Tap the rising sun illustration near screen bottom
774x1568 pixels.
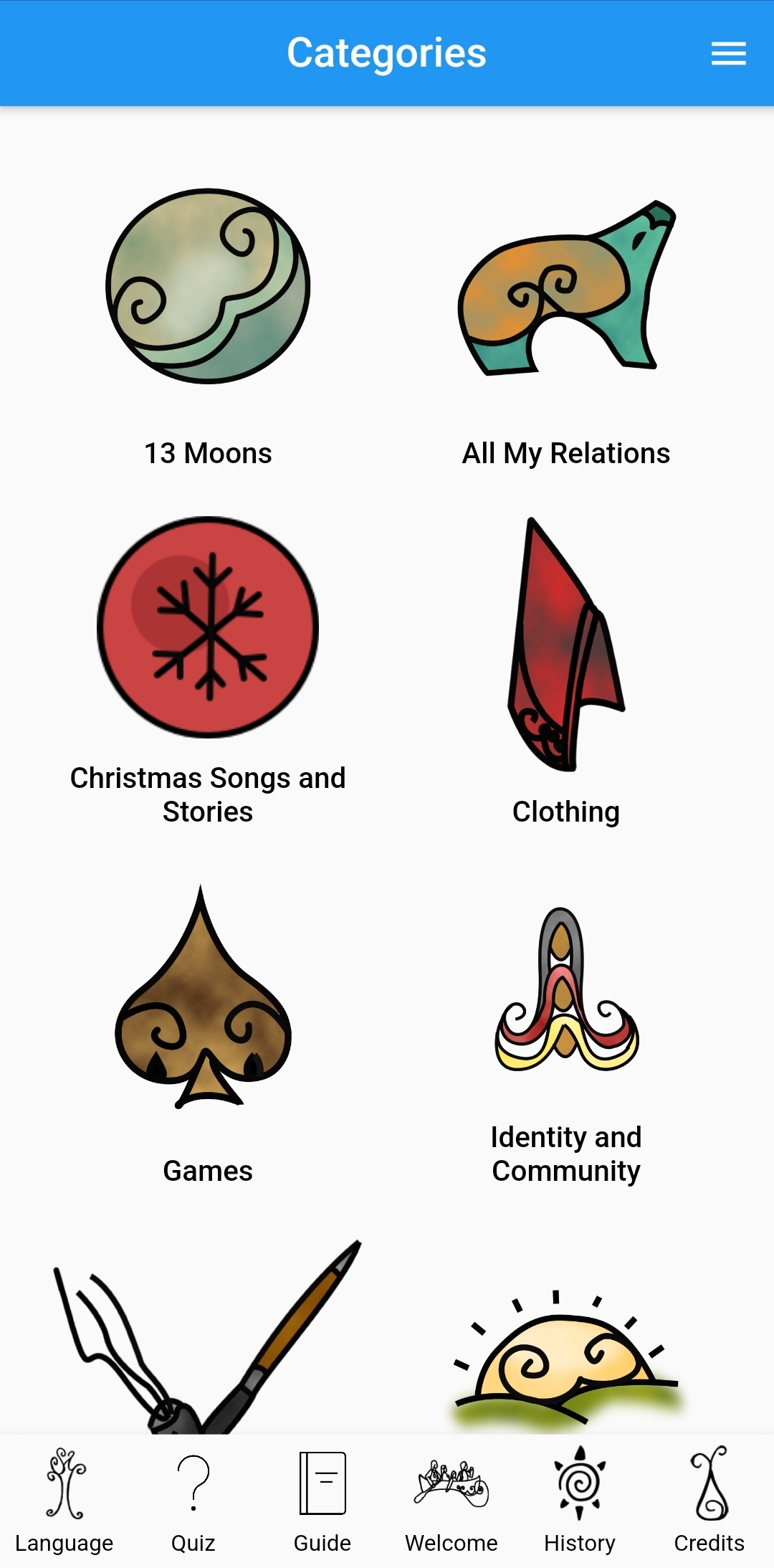[565, 1355]
